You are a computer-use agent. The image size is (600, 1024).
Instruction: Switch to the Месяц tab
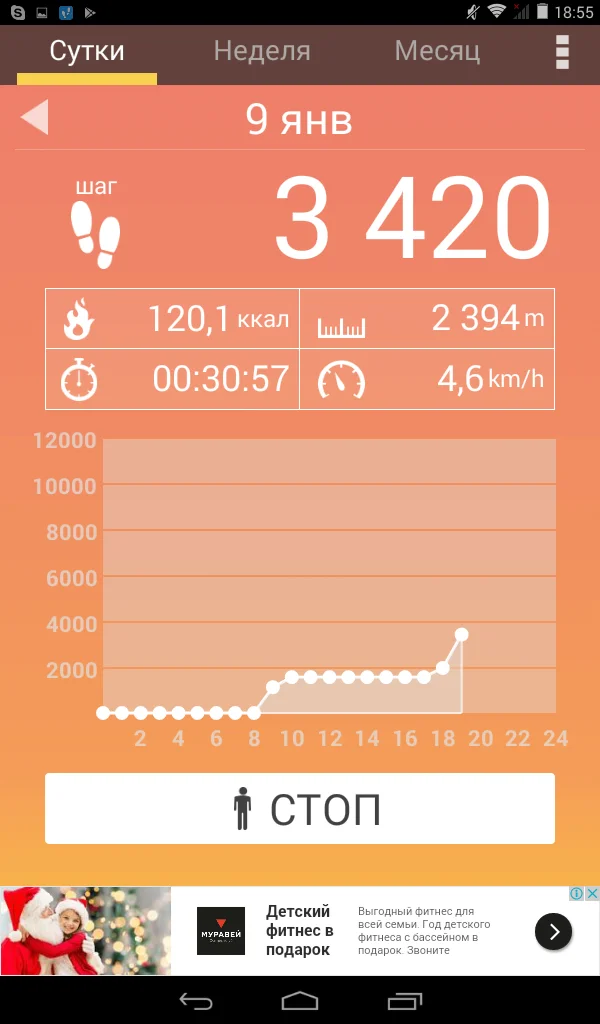click(437, 51)
